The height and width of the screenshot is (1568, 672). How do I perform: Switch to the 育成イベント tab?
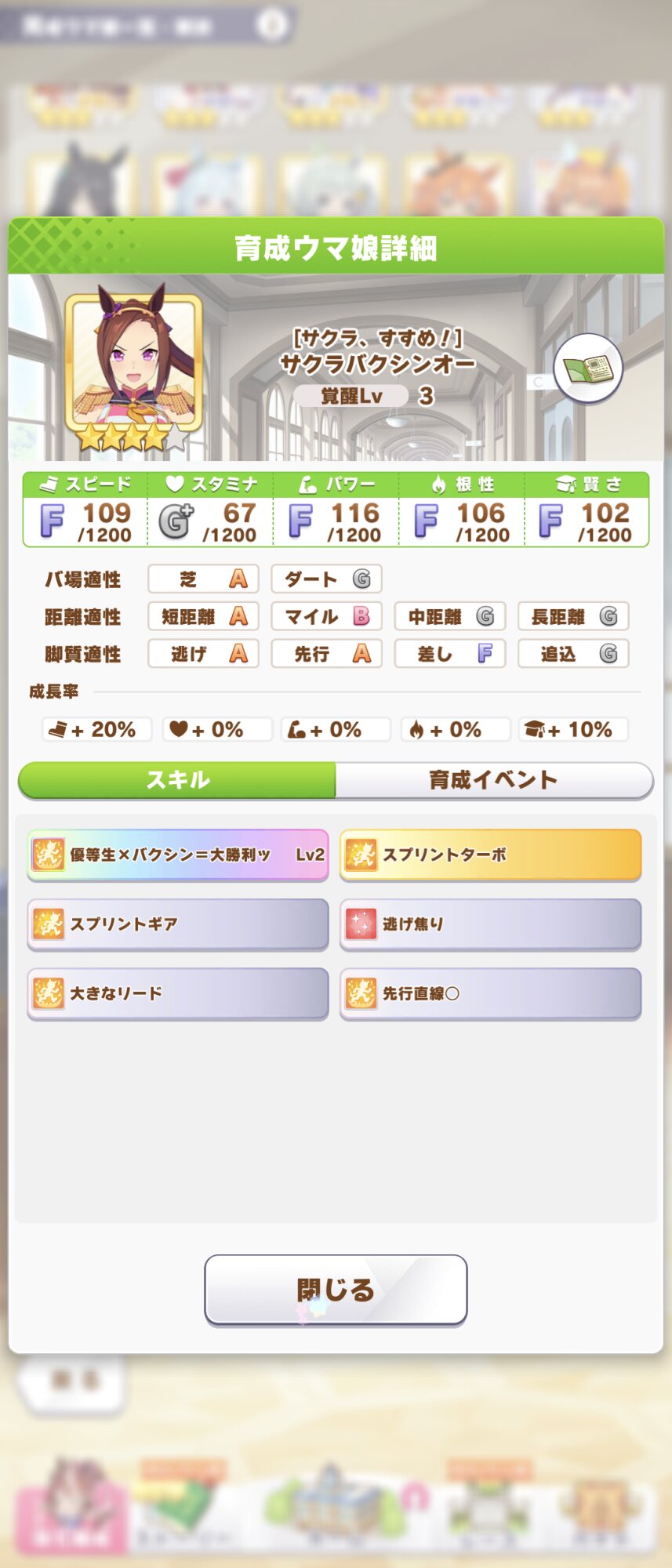click(494, 780)
